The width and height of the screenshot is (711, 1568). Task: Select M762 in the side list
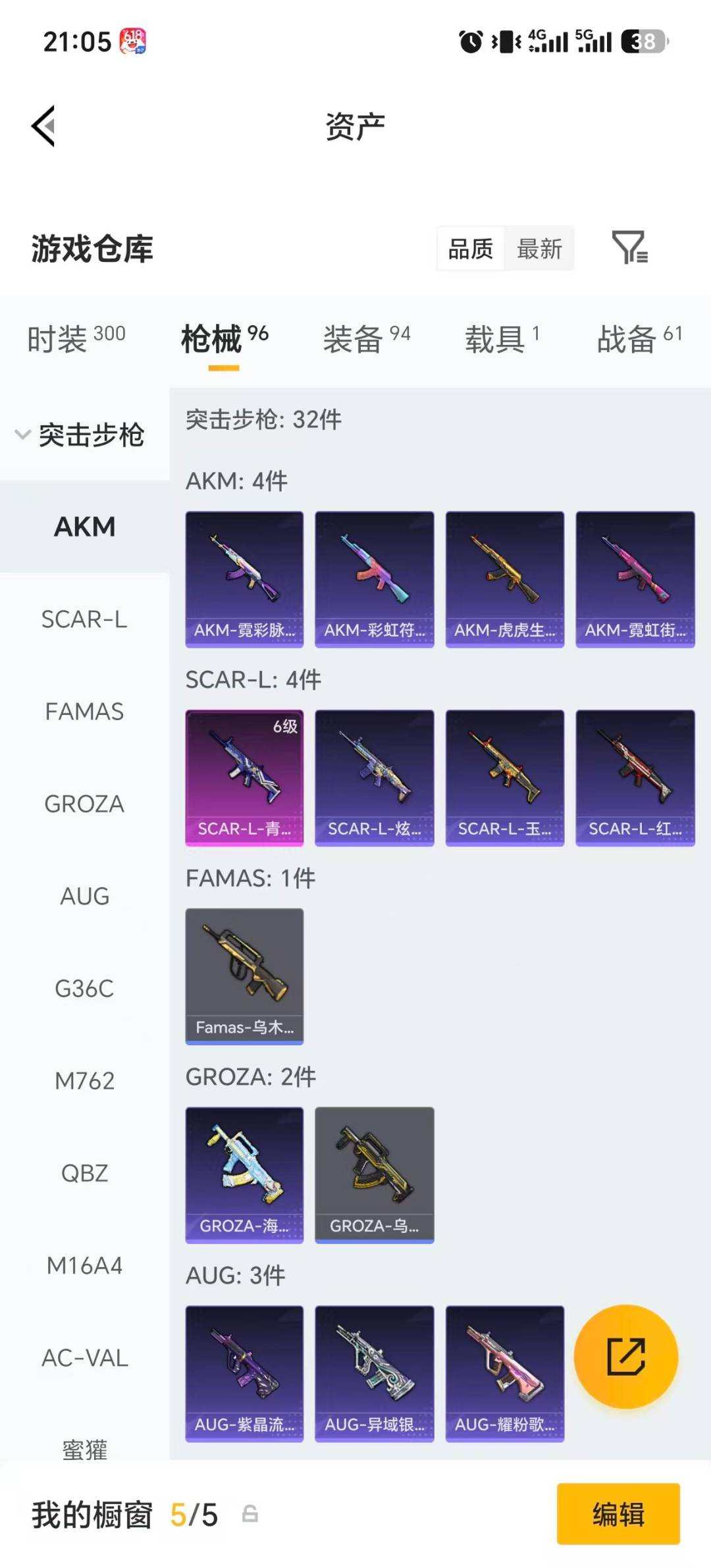click(84, 1080)
